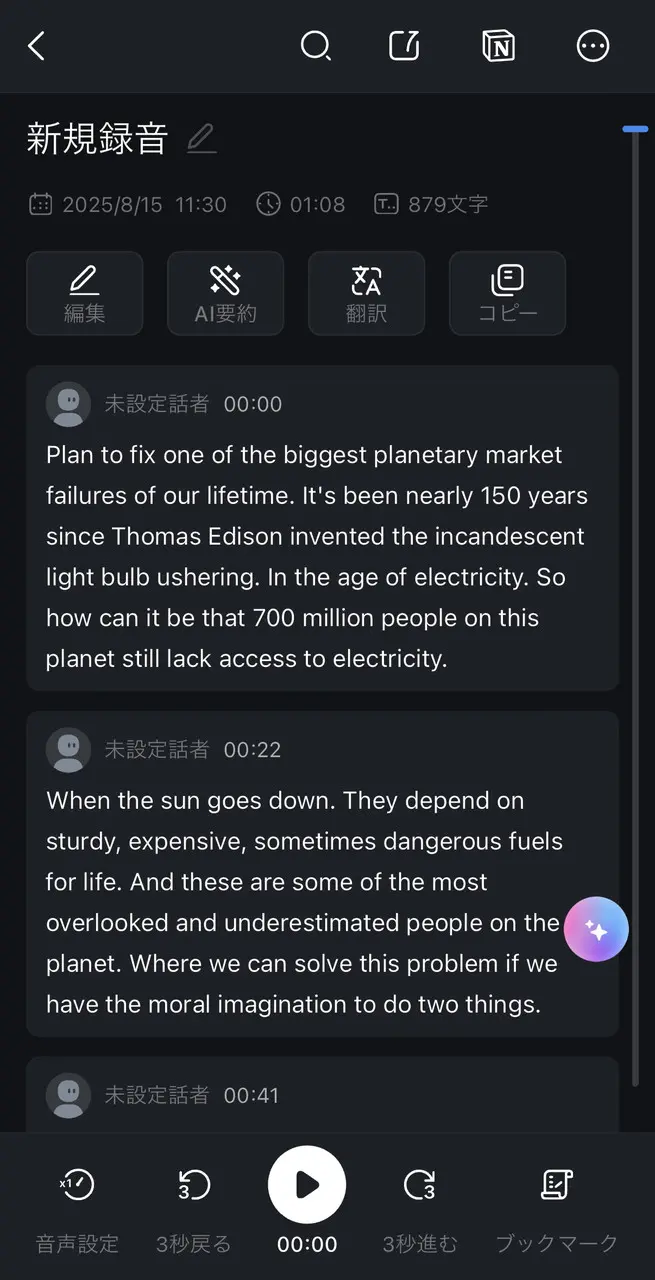The width and height of the screenshot is (655, 1280).
Task: Tap the share/export icon
Action: tap(404, 46)
